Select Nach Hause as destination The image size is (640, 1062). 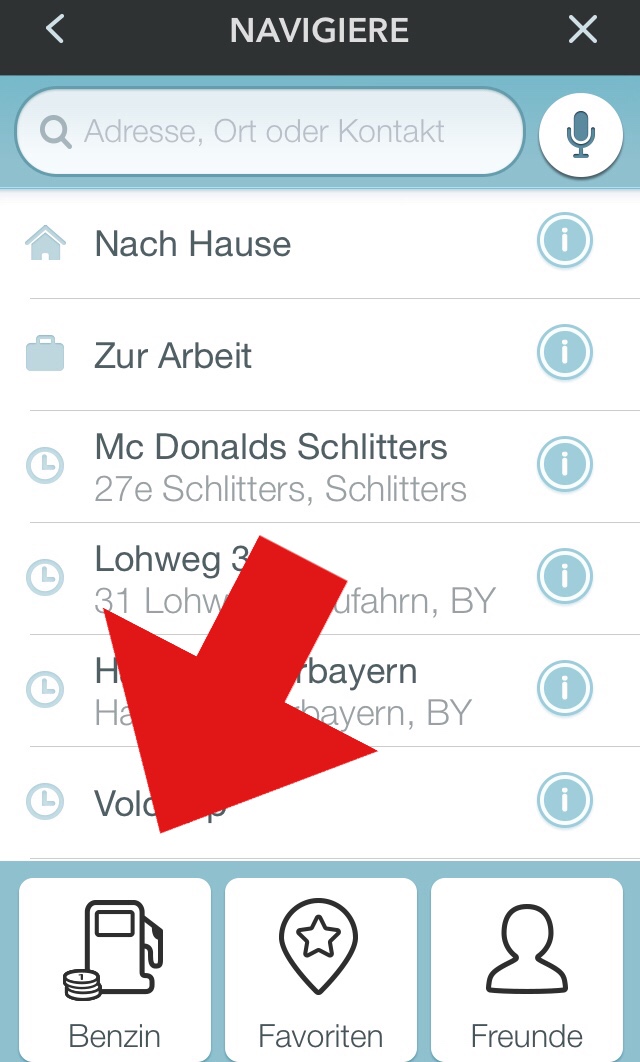193,244
